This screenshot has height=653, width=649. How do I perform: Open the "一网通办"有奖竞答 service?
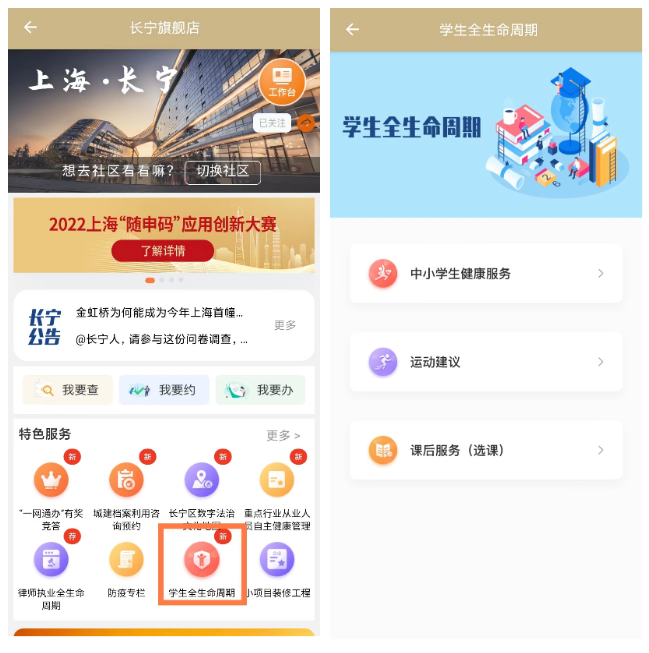click(x=51, y=482)
